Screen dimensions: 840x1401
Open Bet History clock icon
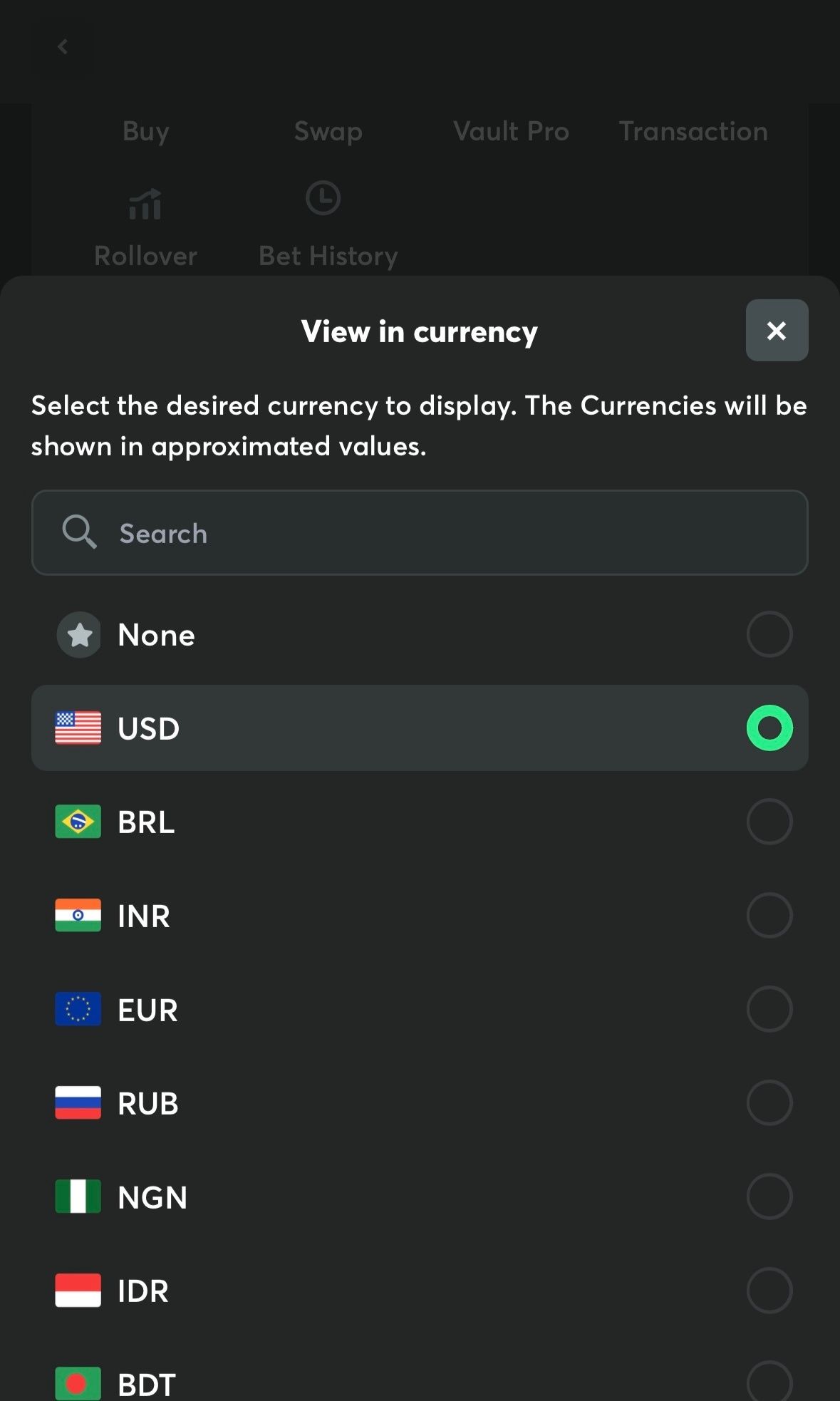pyautogui.click(x=323, y=197)
